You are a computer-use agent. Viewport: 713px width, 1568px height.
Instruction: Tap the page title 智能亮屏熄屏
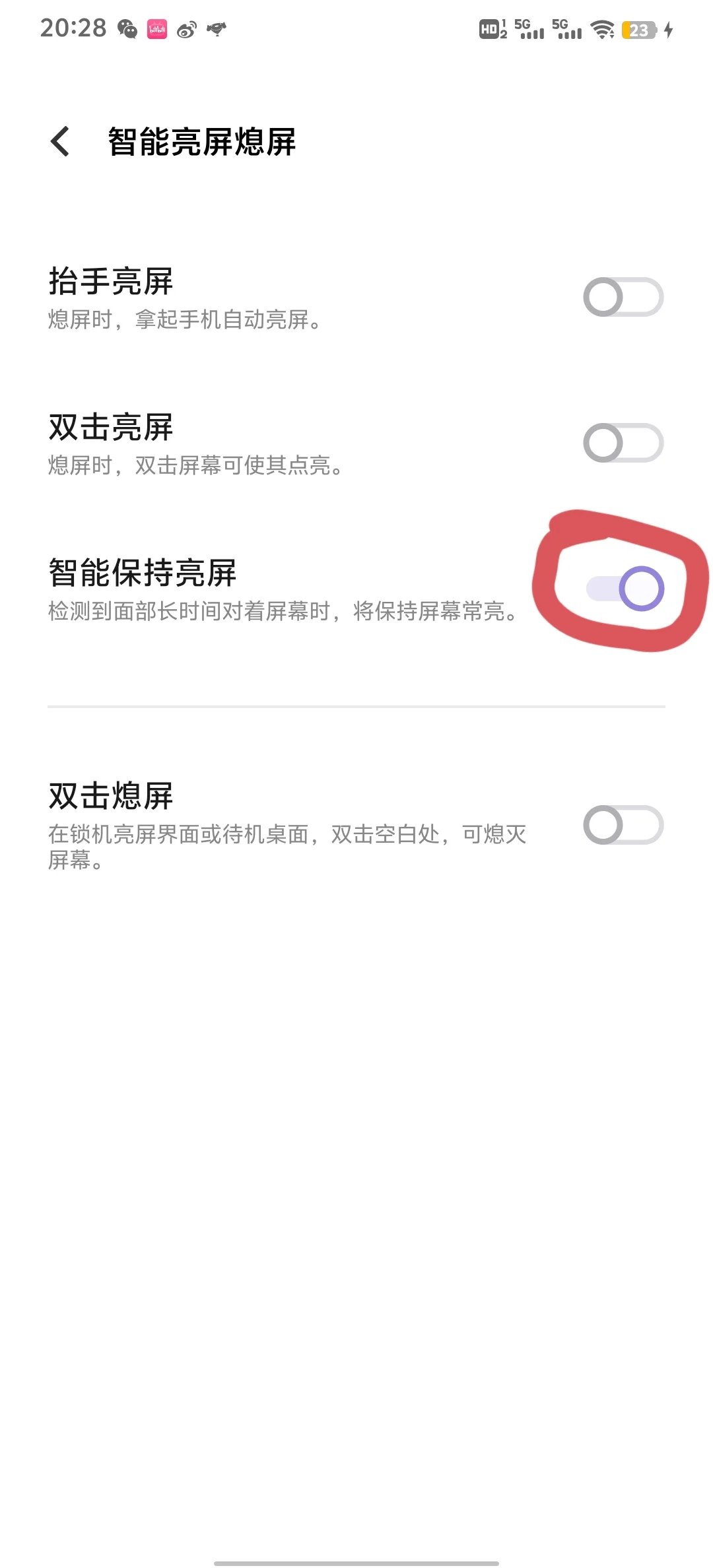pos(201,141)
